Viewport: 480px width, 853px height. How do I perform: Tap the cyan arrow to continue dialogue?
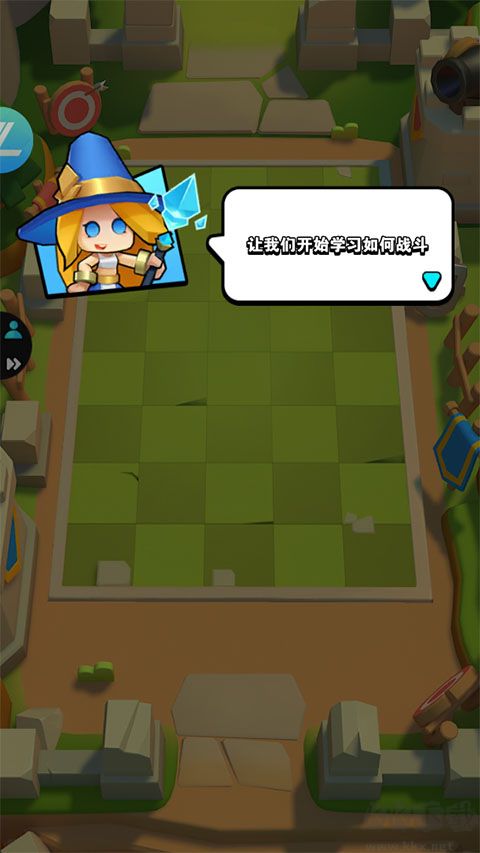tap(432, 281)
